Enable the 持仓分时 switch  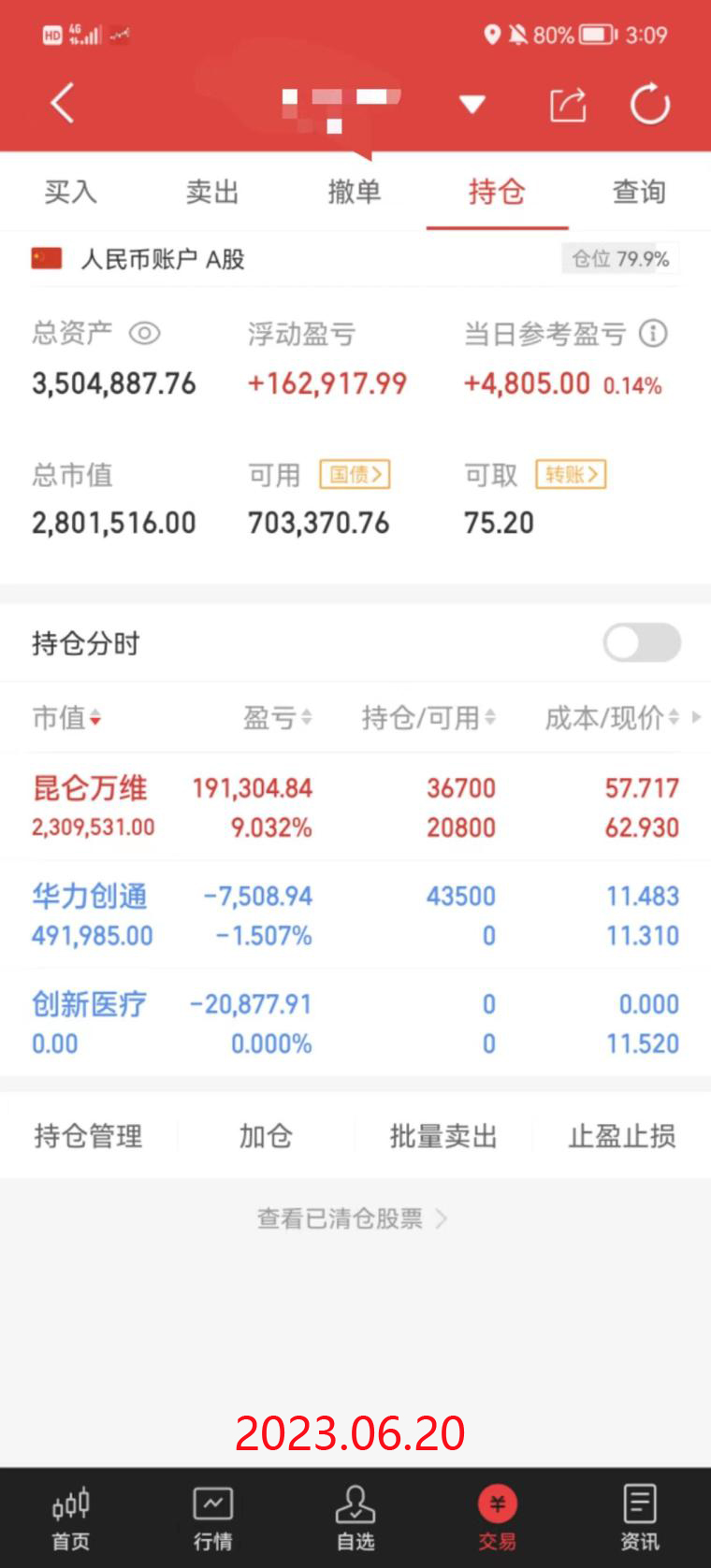pyautogui.click(x=642, y=642)
